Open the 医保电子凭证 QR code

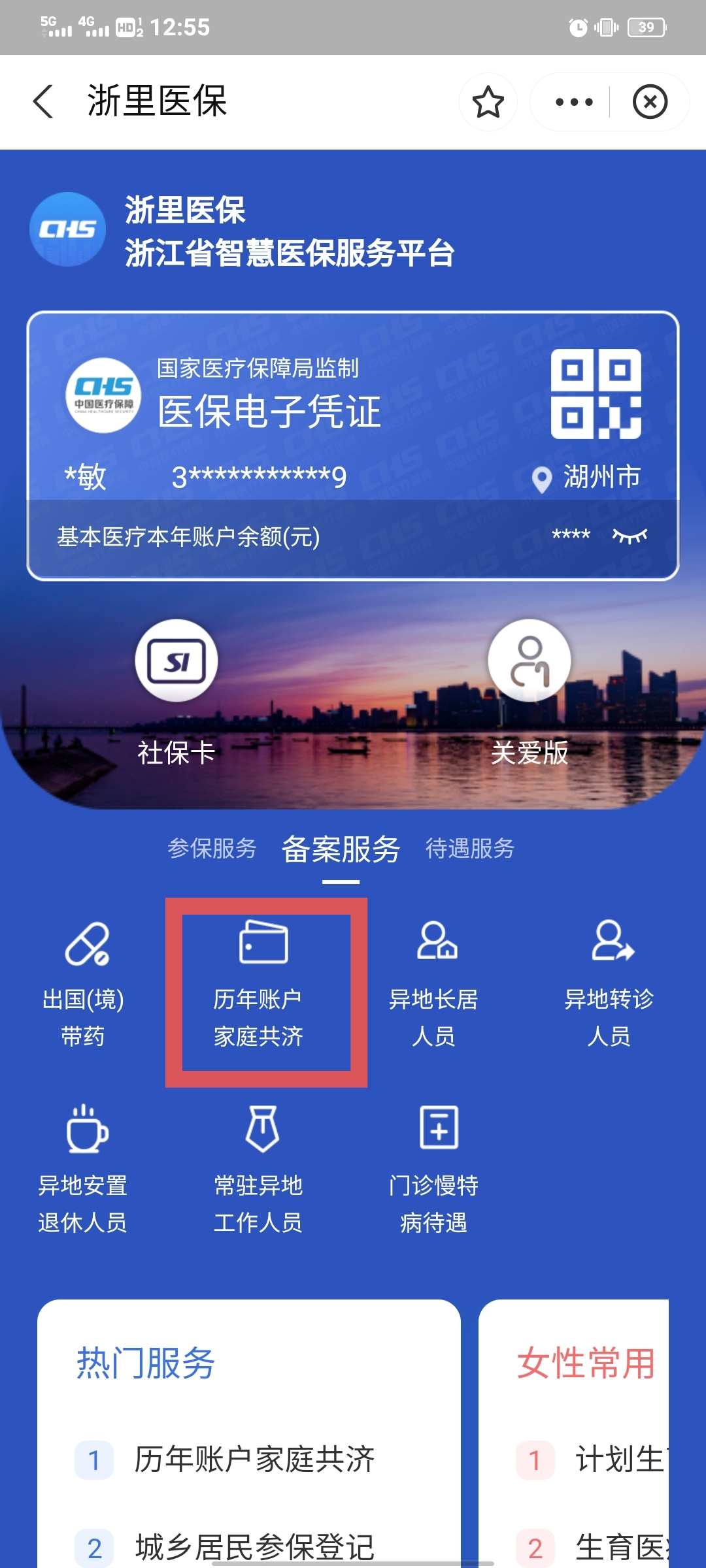[596, 393]
